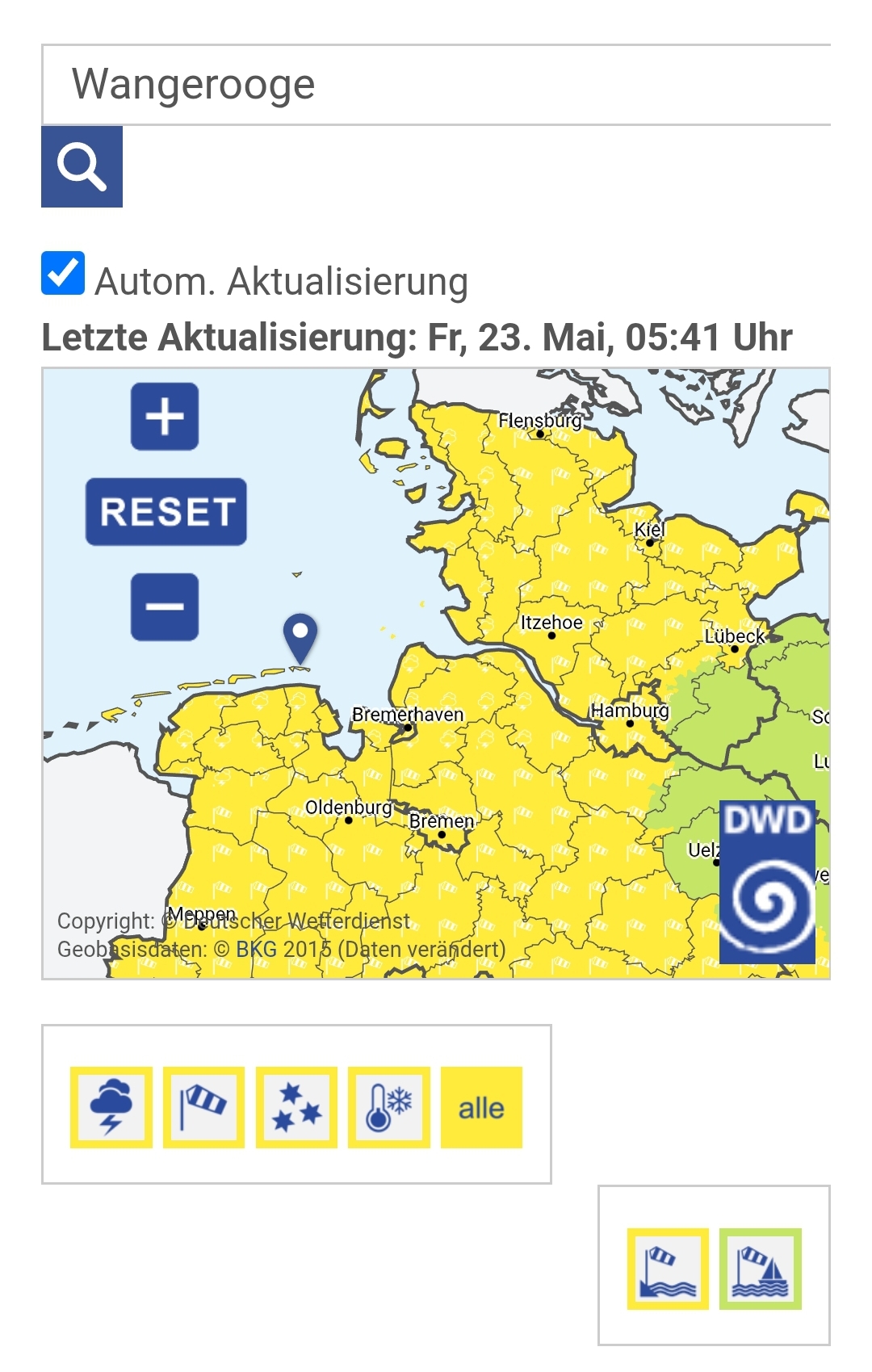872x1372 pixels.
Task: Tap the magnifier search button
Action: click(82, 167)
